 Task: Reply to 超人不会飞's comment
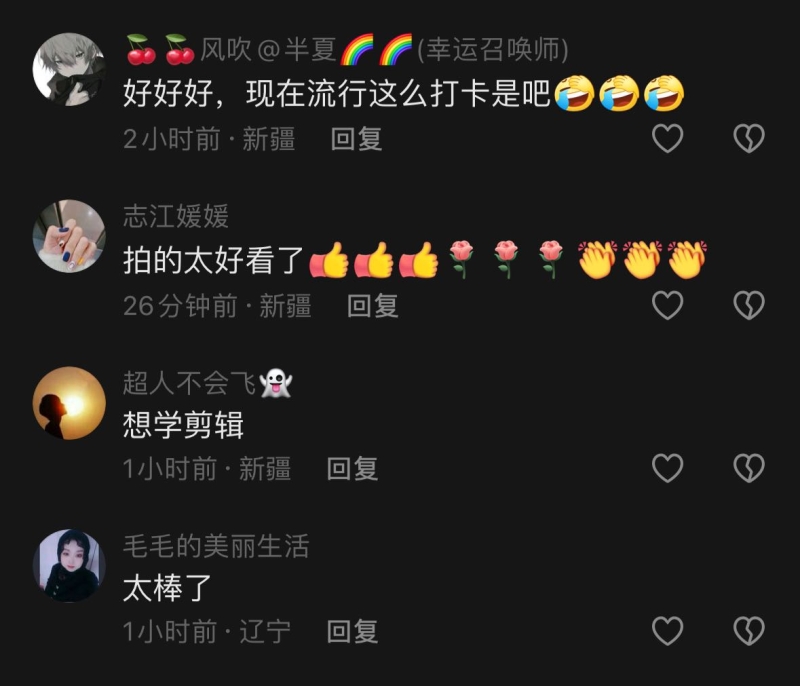pyautogui.click(x=352, y=468)
